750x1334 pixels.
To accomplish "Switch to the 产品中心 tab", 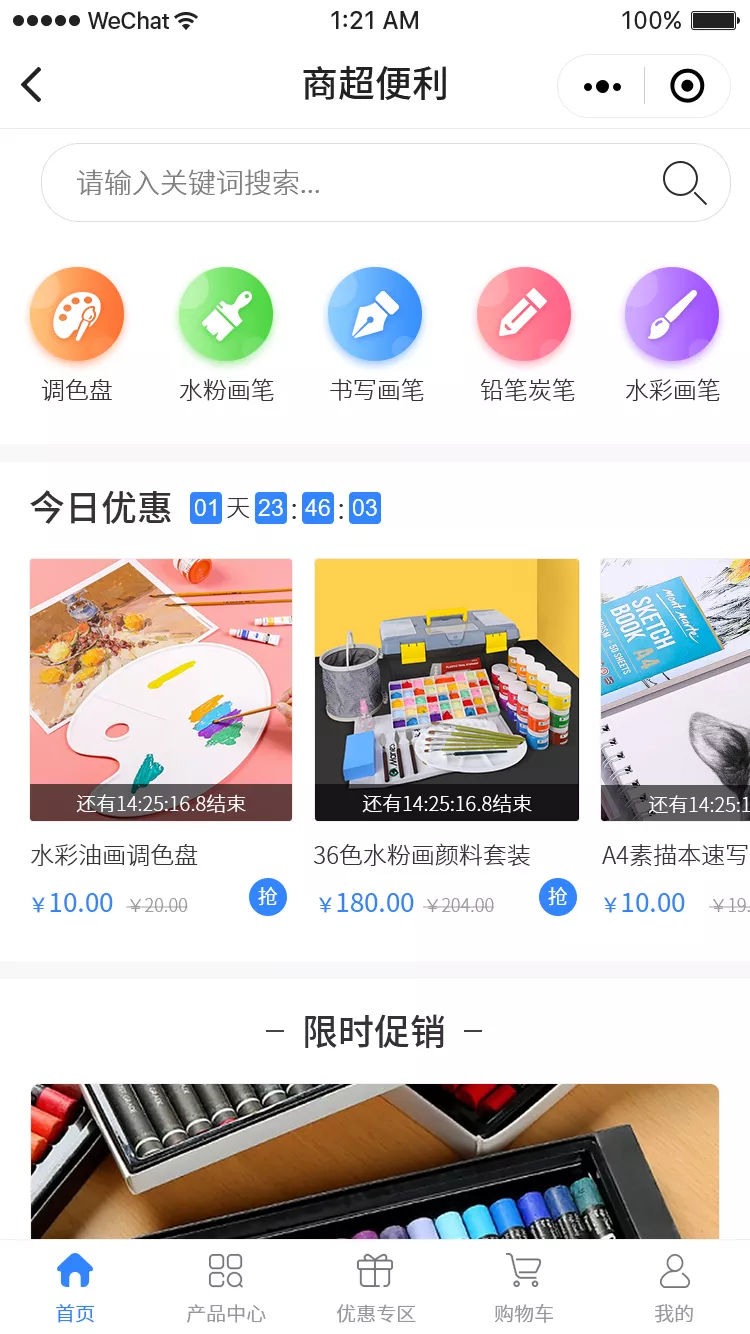I will point(226,1288).
